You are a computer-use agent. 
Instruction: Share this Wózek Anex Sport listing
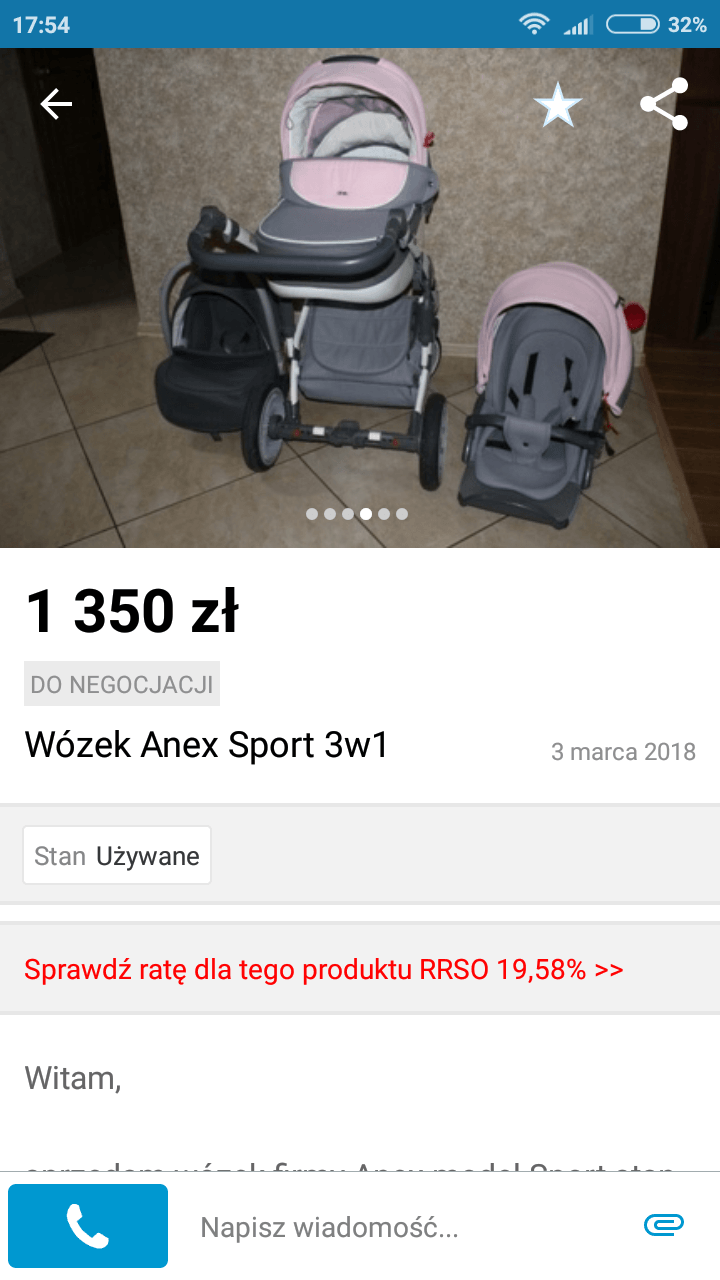(664, 104)
